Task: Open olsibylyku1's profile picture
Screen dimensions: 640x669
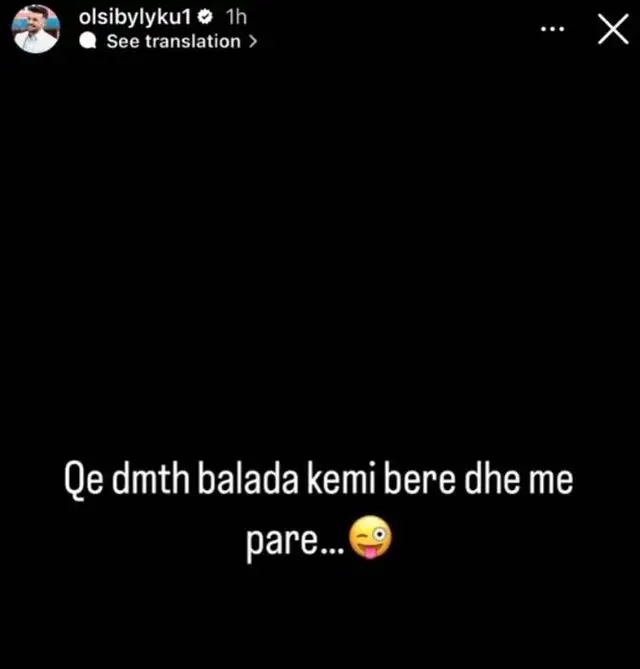Action: (36, 29)
